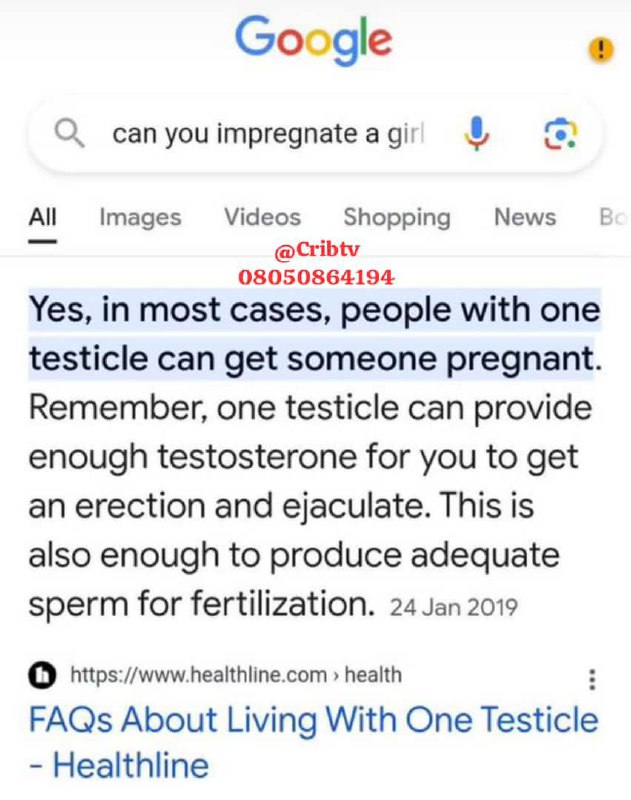Switch to the Videos tab
This screenshot has width=631, height=800.
(263, 217)
